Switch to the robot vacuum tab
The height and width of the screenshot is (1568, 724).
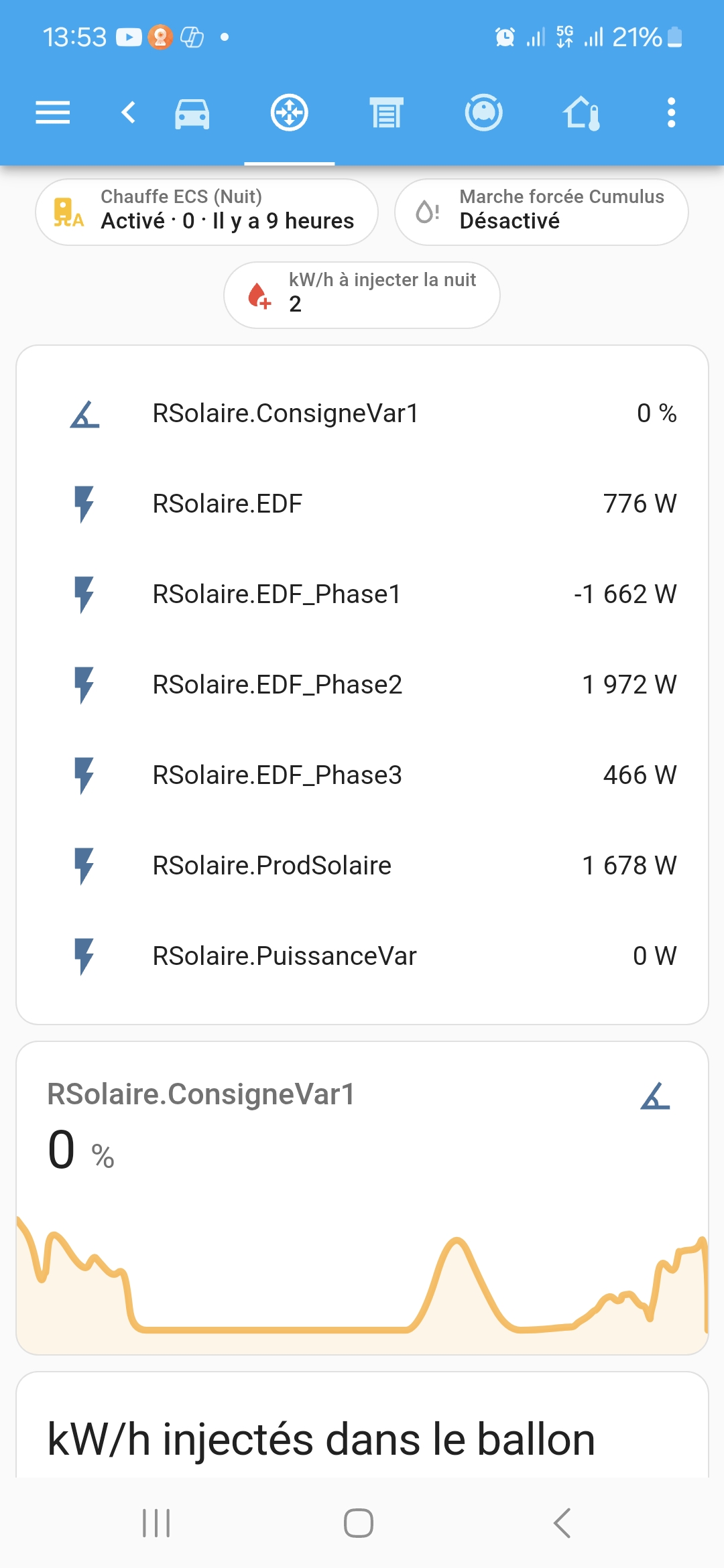click(x=483, y=113)
